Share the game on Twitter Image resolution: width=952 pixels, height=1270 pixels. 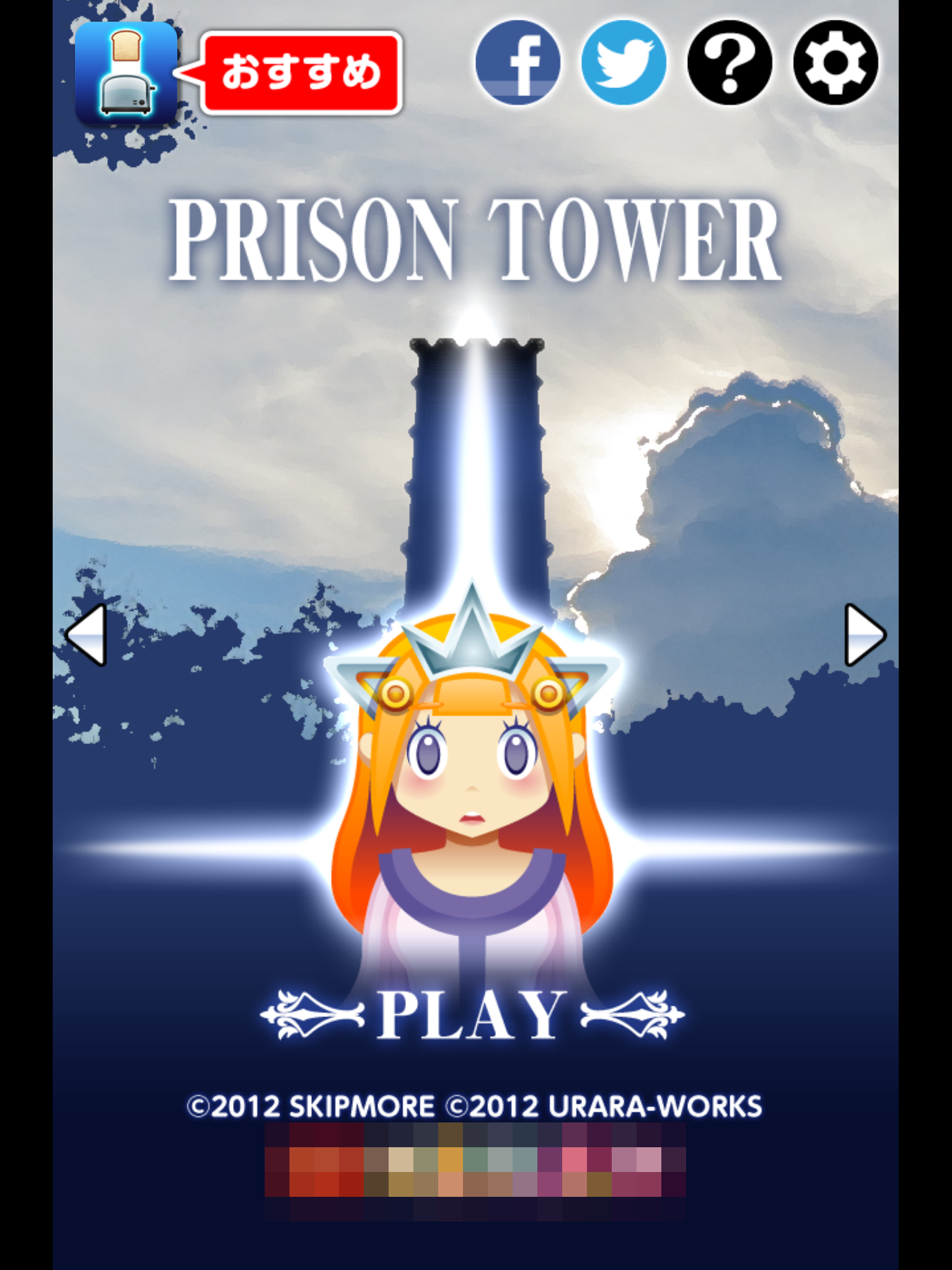[624, 63]
